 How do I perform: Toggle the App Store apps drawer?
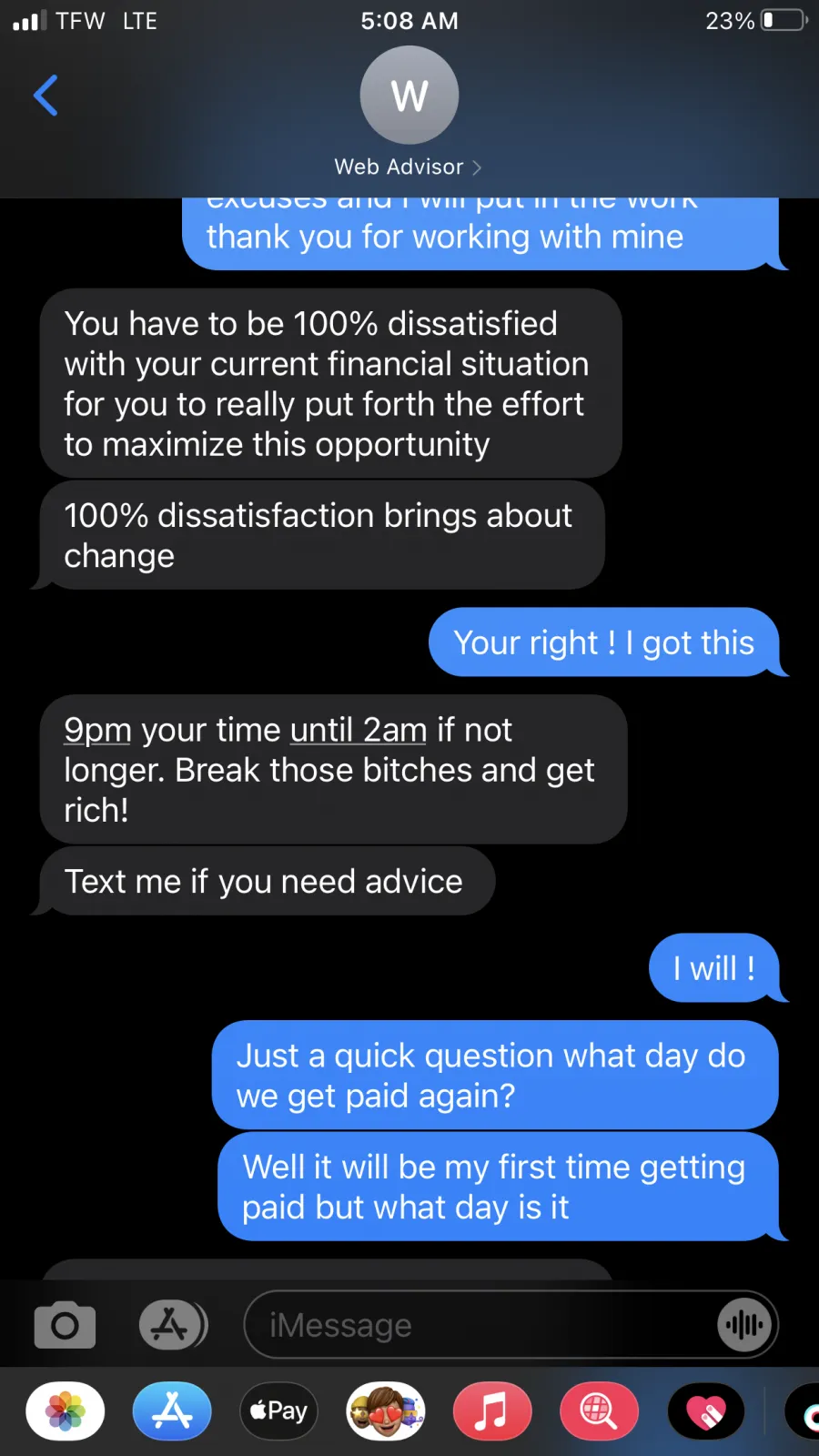[173, 1325]
